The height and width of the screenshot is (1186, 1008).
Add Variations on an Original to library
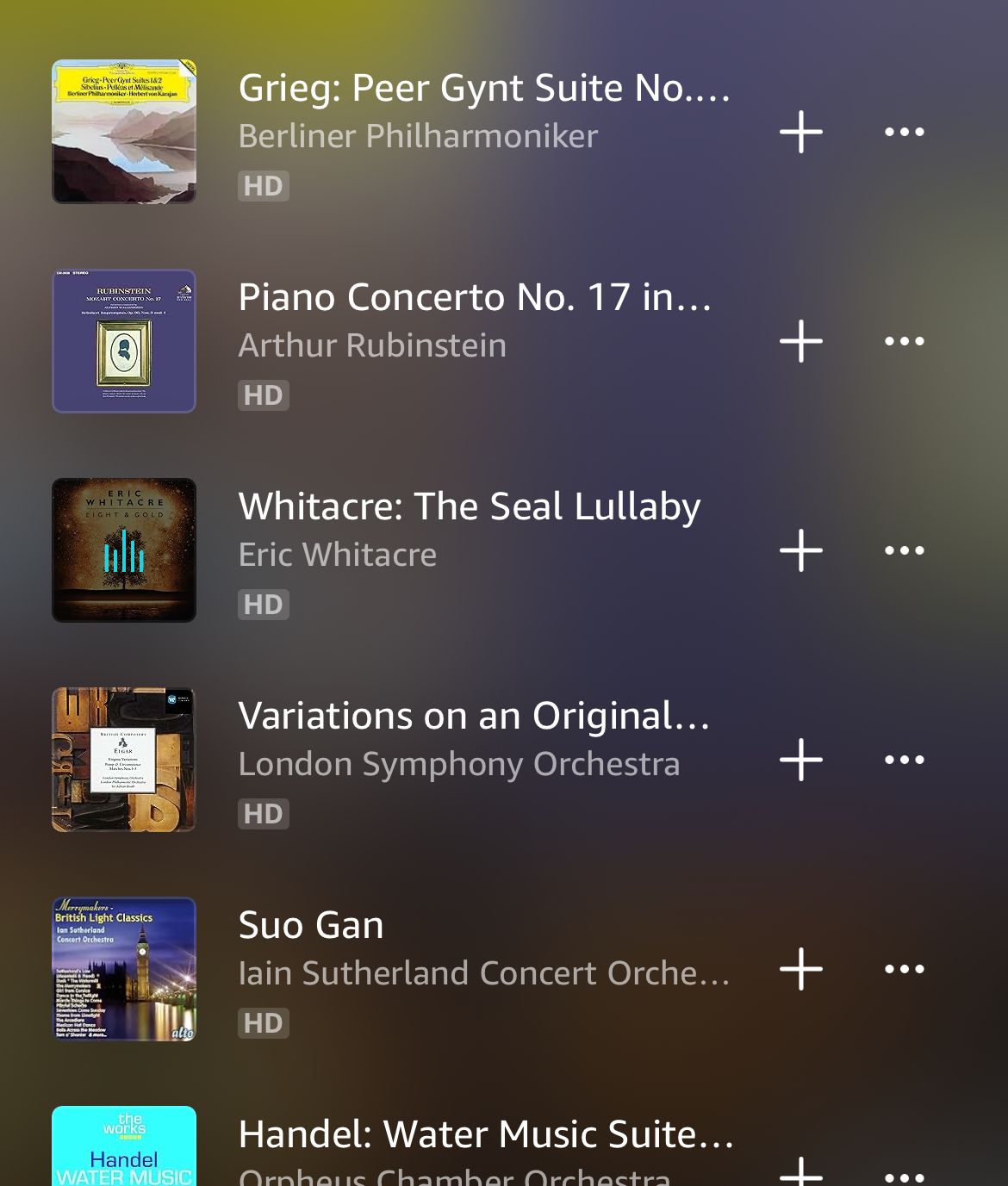click(x=800, y=760)
